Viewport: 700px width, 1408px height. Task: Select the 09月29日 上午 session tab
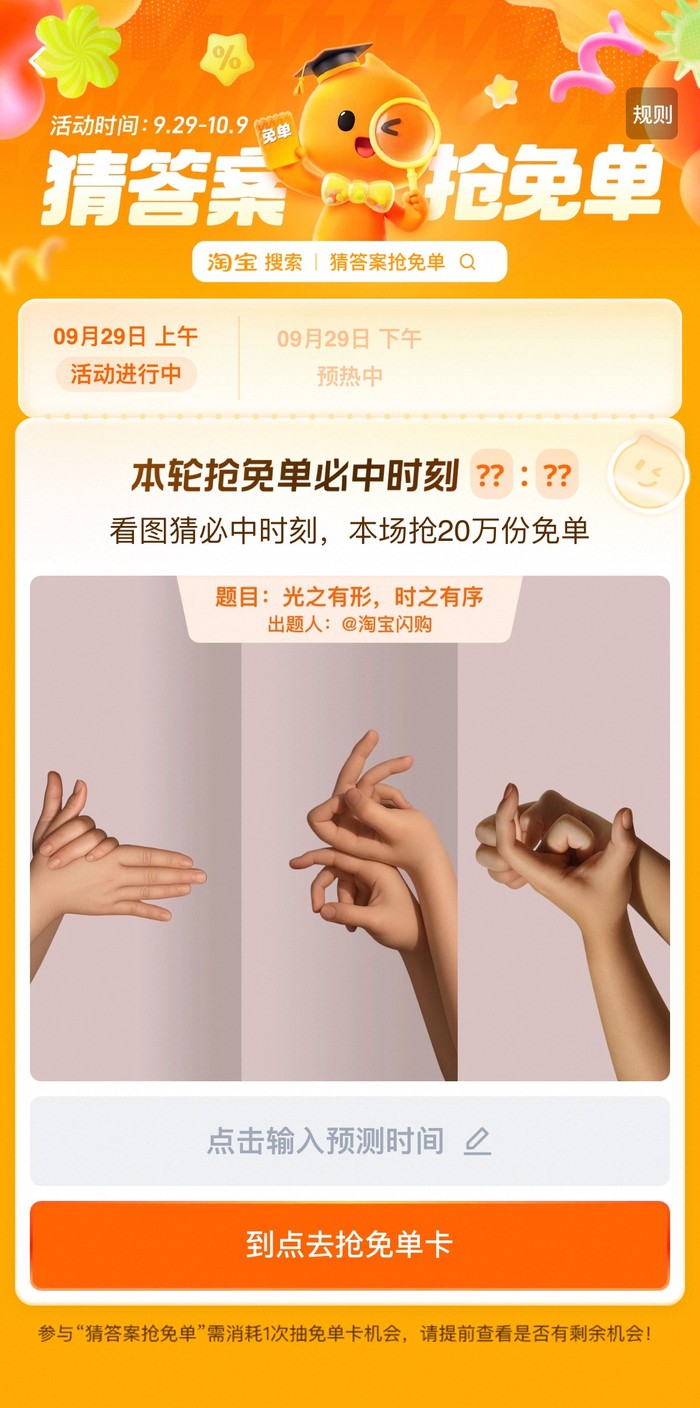pyautogui.click(x=126, y=355)
